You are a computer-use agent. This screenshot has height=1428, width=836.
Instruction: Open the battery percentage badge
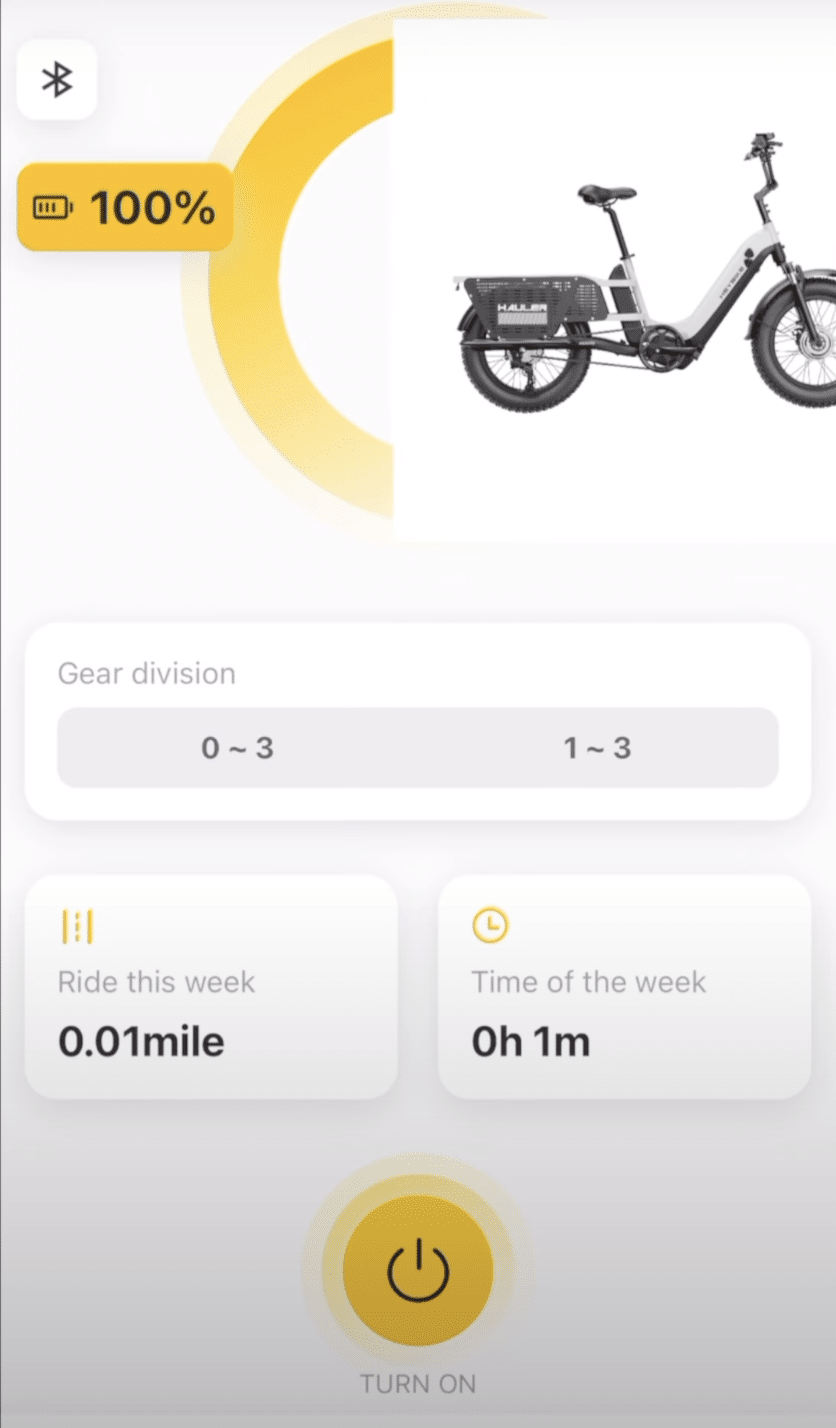(124, 207)
